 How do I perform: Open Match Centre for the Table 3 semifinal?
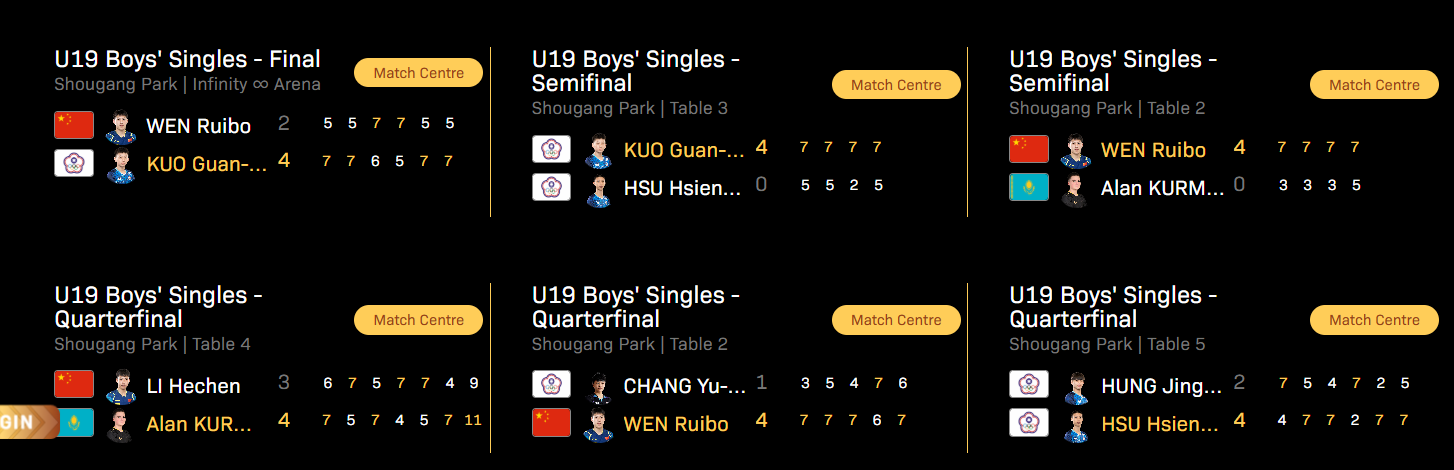pos(896,85)
